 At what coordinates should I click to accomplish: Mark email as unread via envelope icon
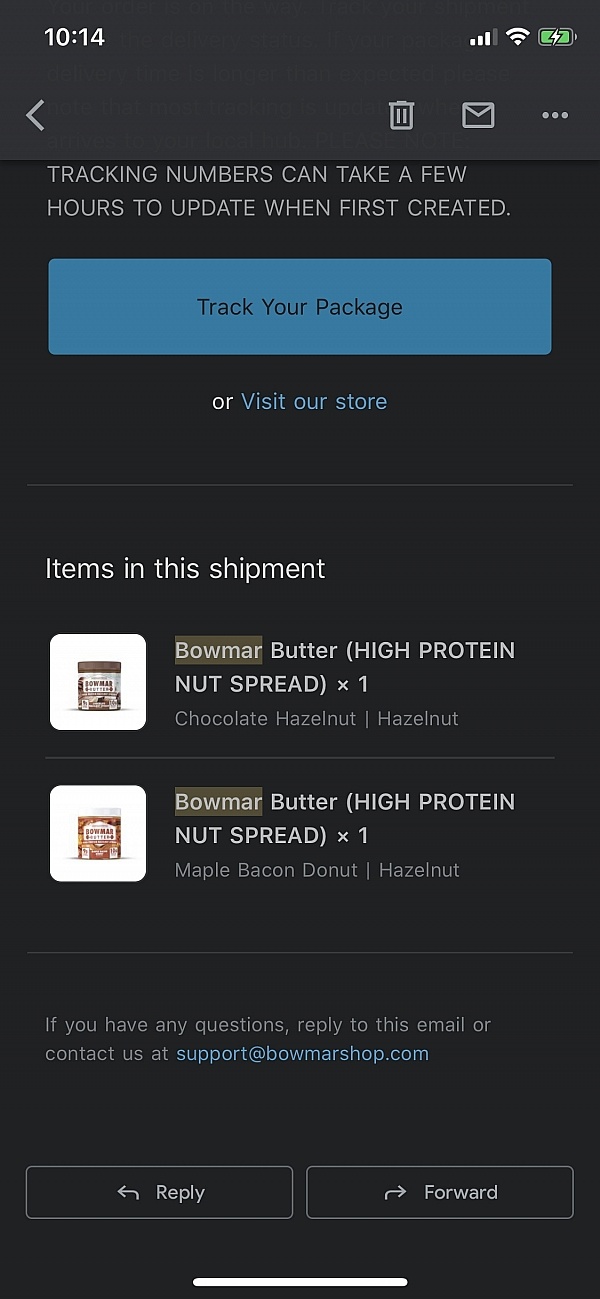(478, 115)
